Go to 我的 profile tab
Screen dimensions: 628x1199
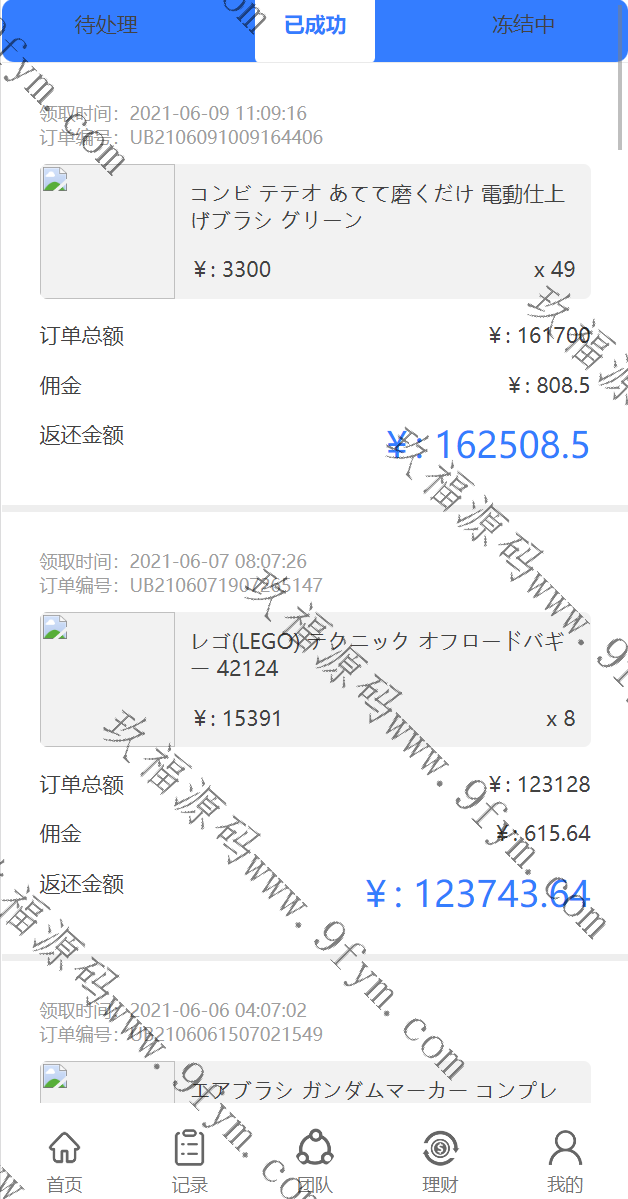[x=565, y=1161]
